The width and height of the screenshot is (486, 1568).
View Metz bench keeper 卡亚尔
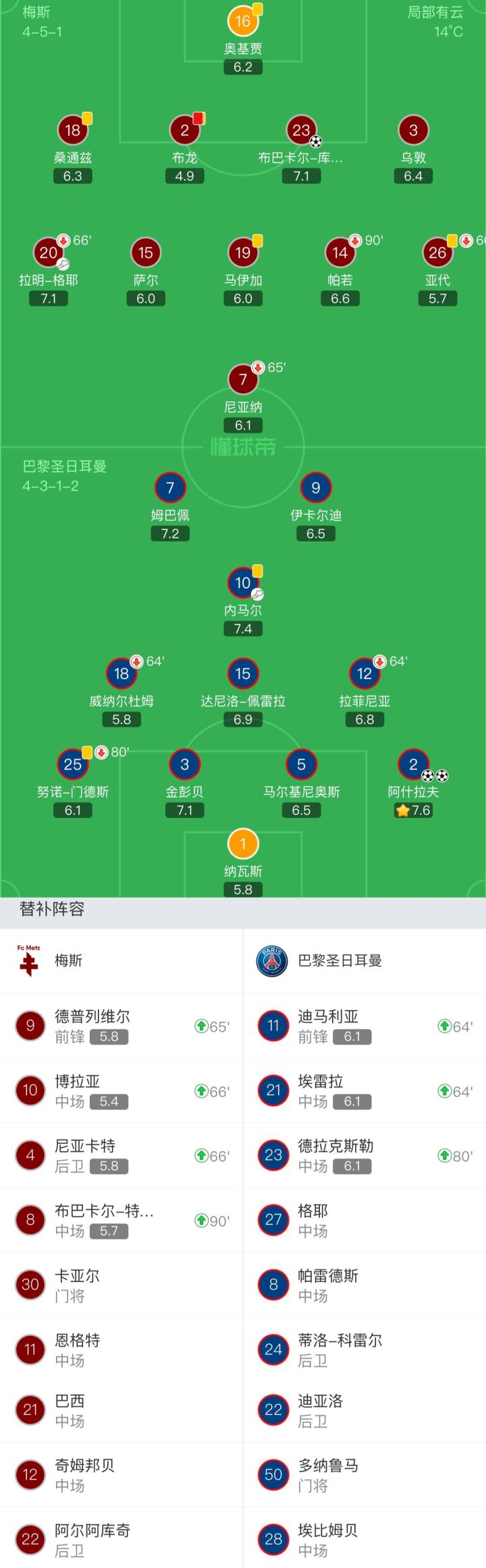122,1285
